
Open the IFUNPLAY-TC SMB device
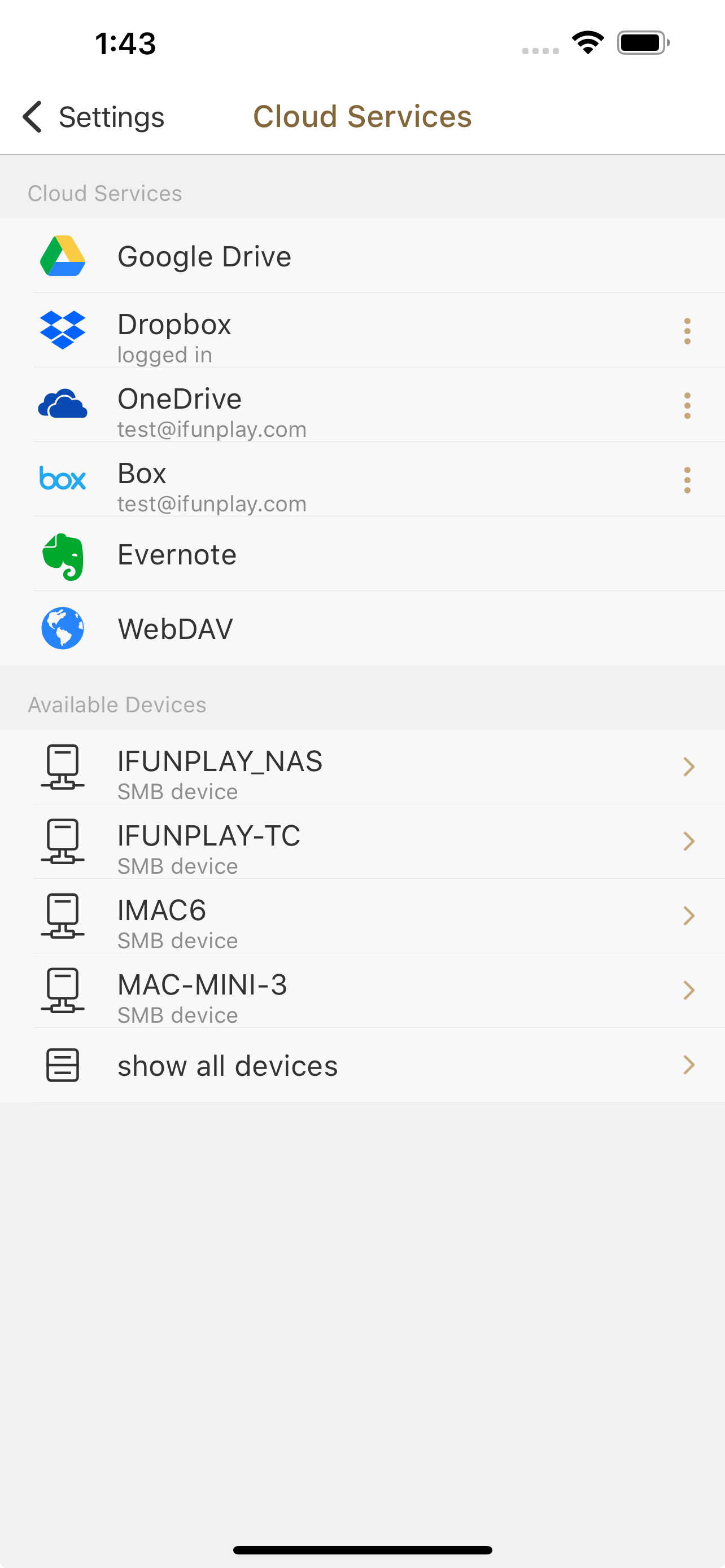tap(362, 842)
